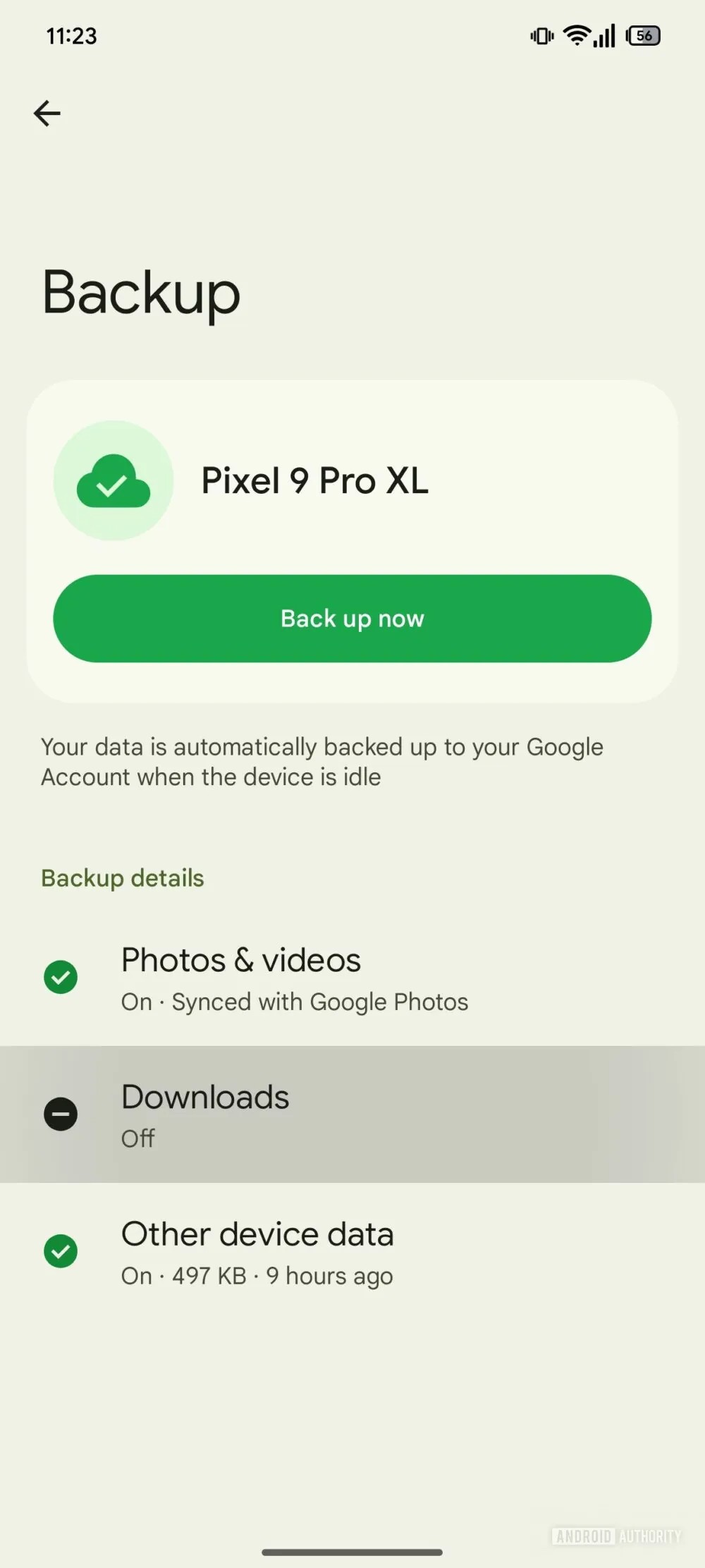
Task: Go back using the top arrow
Action: (x=47, y=113)
